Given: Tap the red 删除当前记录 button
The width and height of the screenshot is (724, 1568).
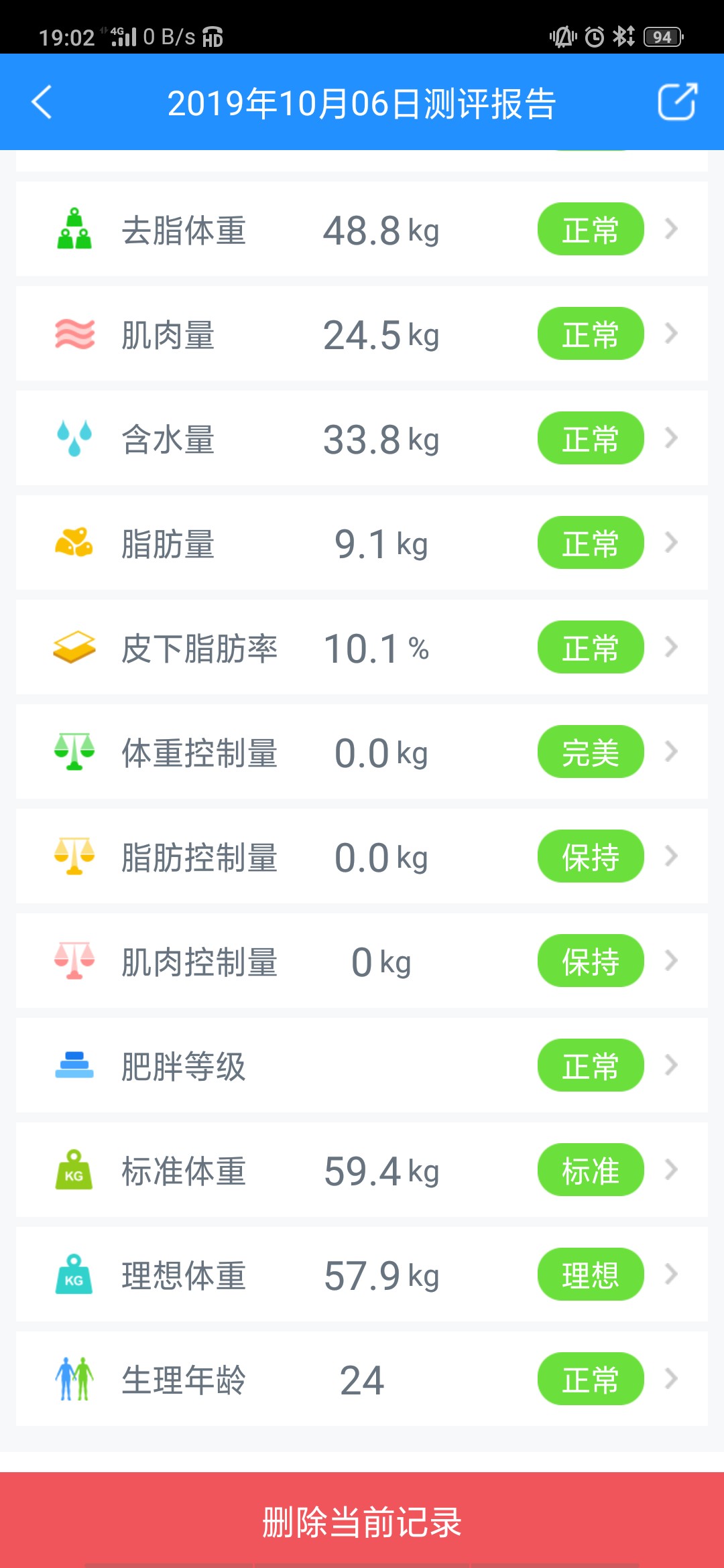Looking at the screenshot, I should point(362,1520).
